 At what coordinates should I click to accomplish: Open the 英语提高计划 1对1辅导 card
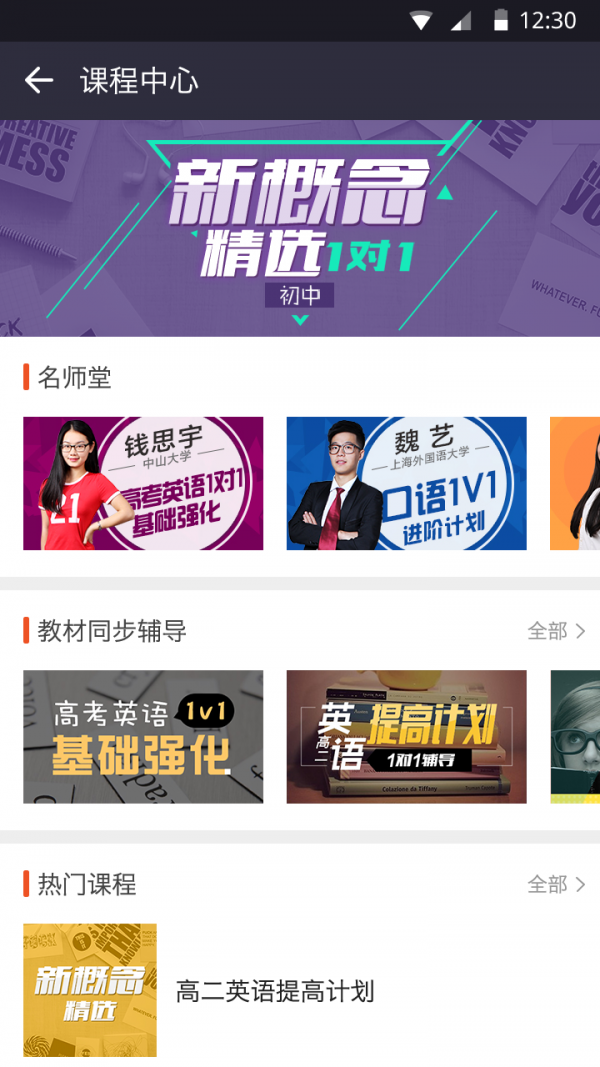(x=406, y=736)
